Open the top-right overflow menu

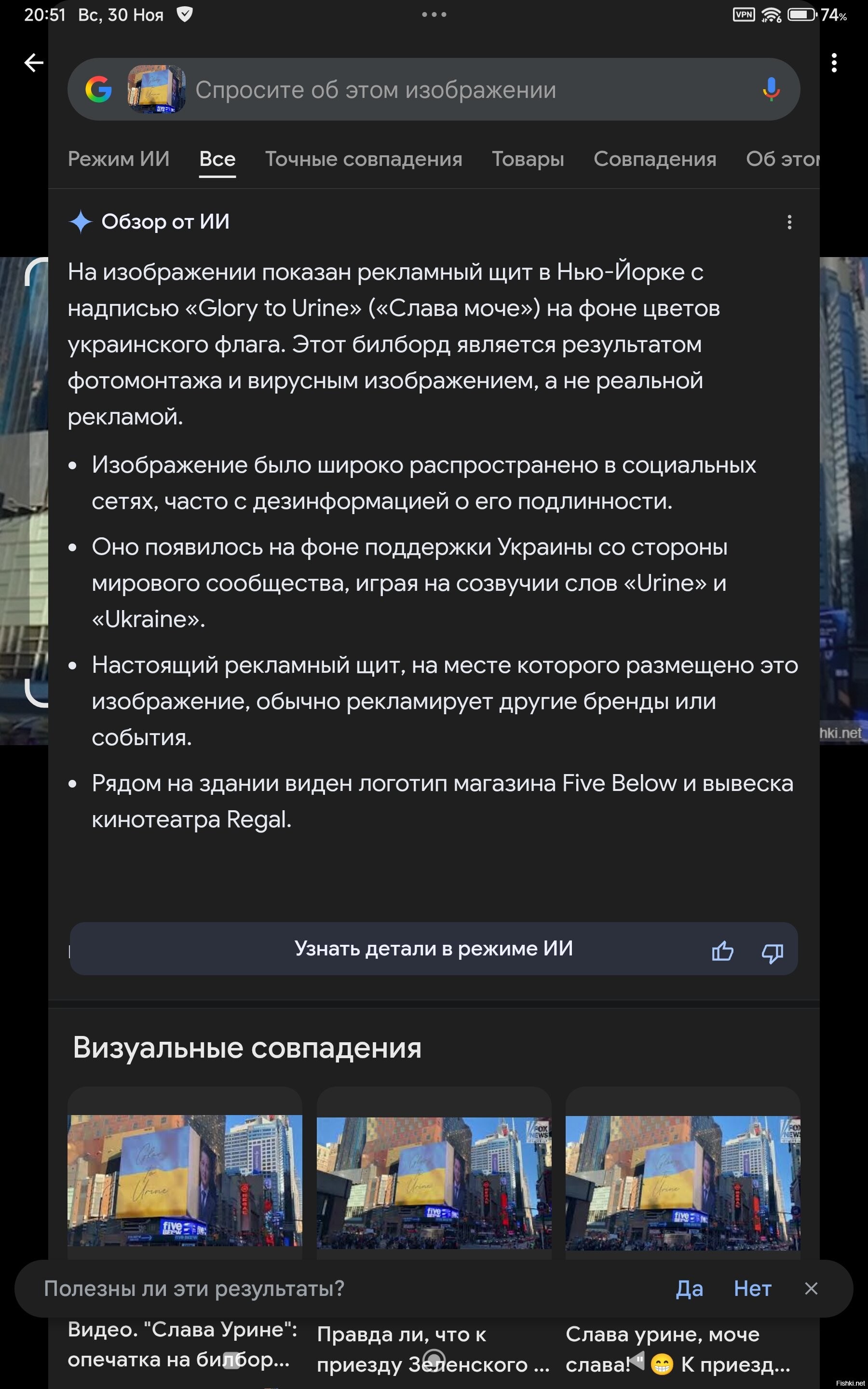point(834,63)
